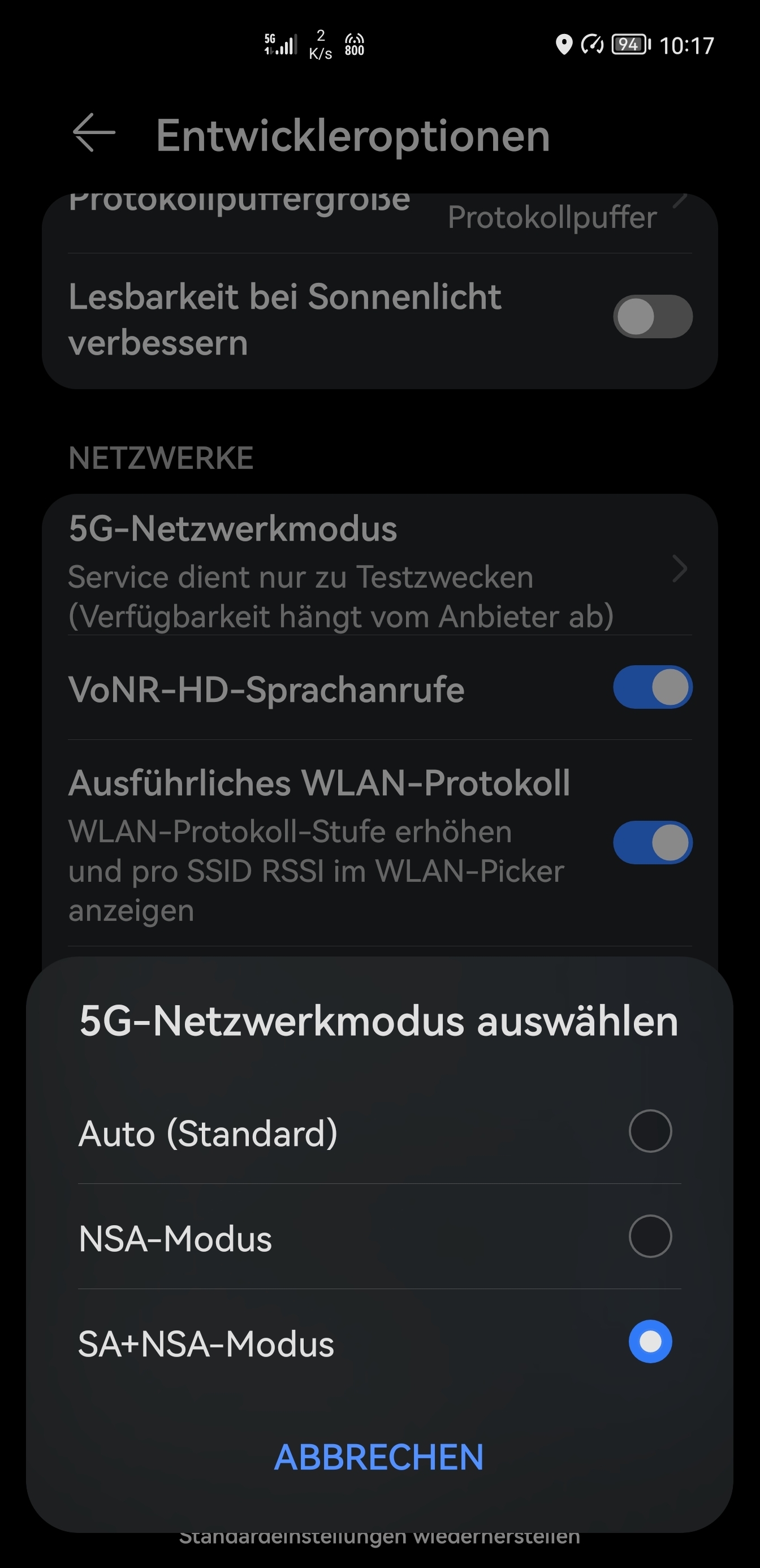Tap ABBRECHEN to cancel the dialog

pyautogui.click(x=378, y=1457)
